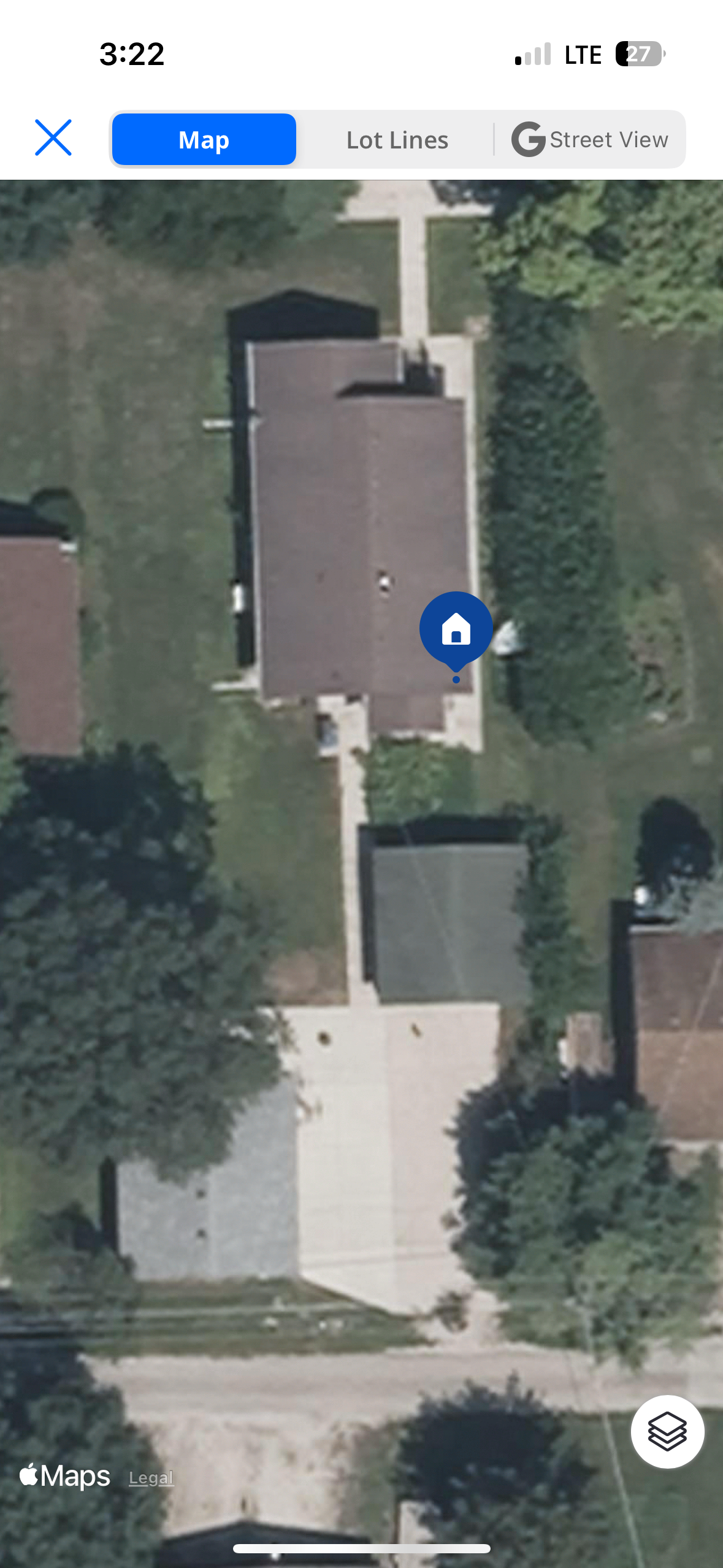Close the map view

(x=53, y=138)
